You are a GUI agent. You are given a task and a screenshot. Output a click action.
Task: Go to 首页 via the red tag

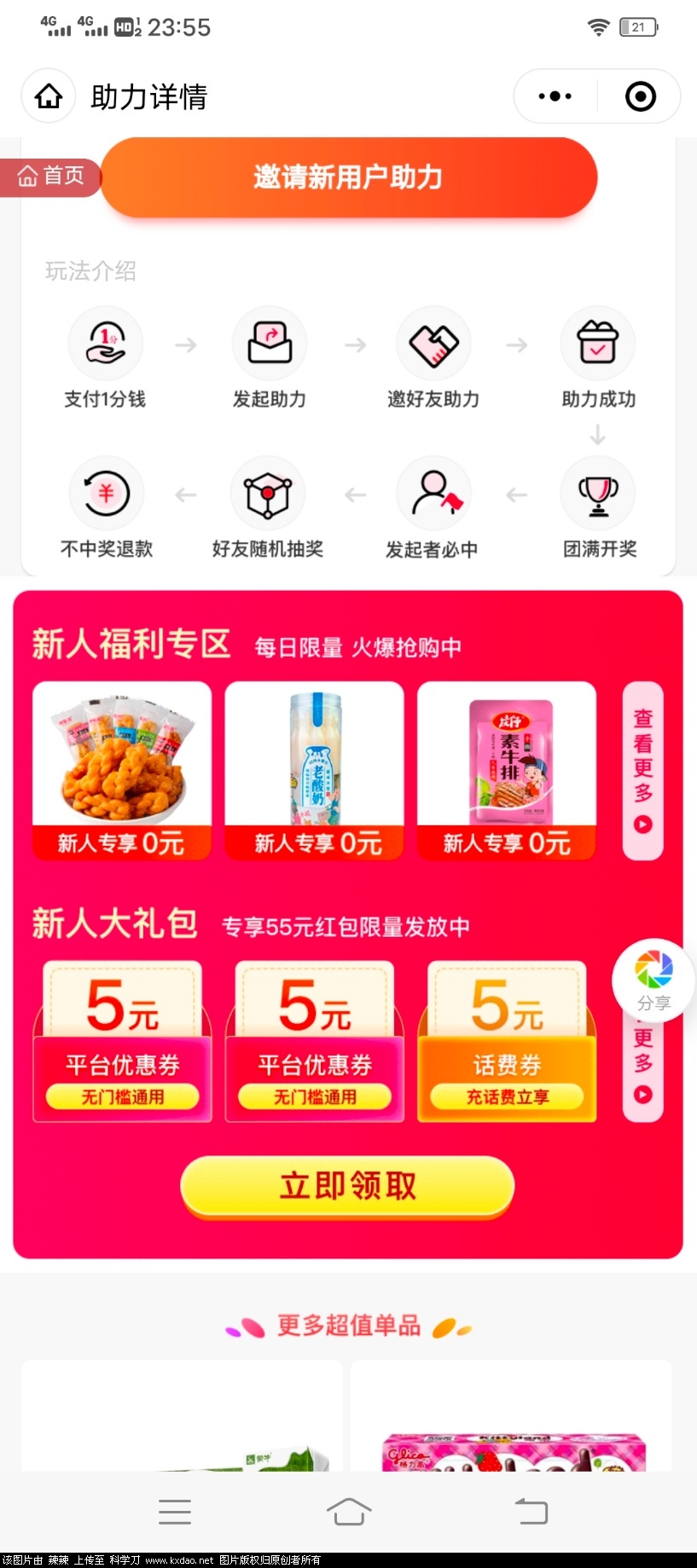pyautogui.click(x=51, y=176)
